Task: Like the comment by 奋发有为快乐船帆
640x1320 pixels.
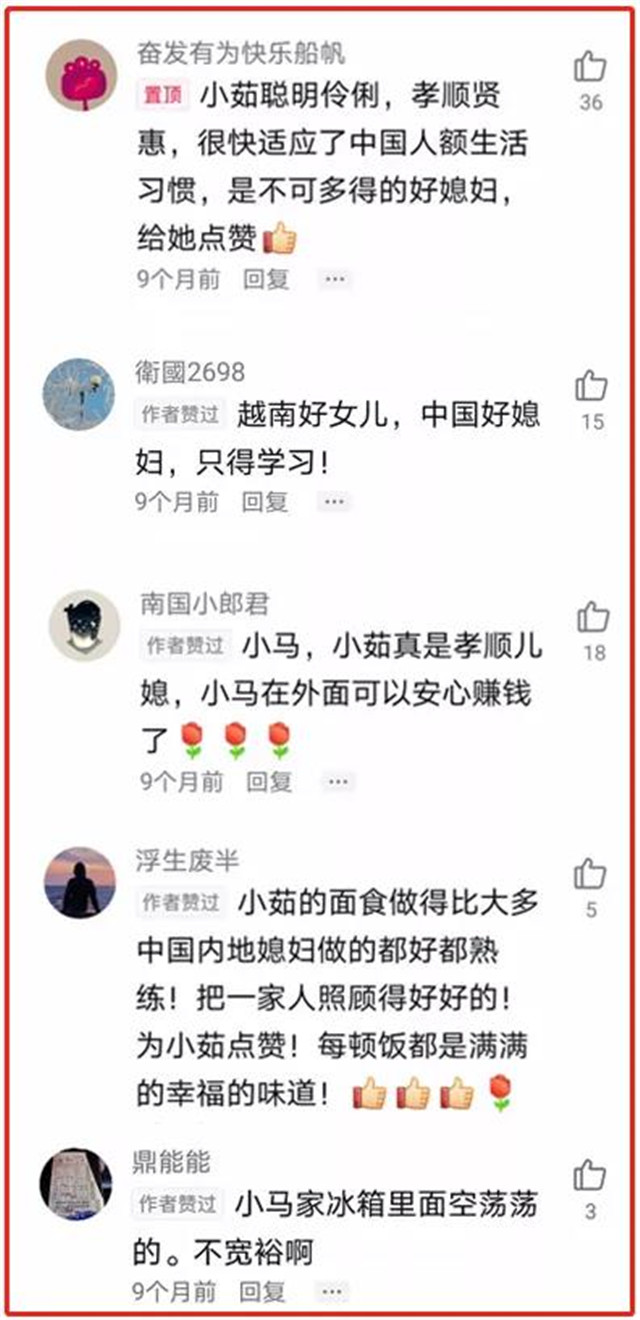Action: 590,68
